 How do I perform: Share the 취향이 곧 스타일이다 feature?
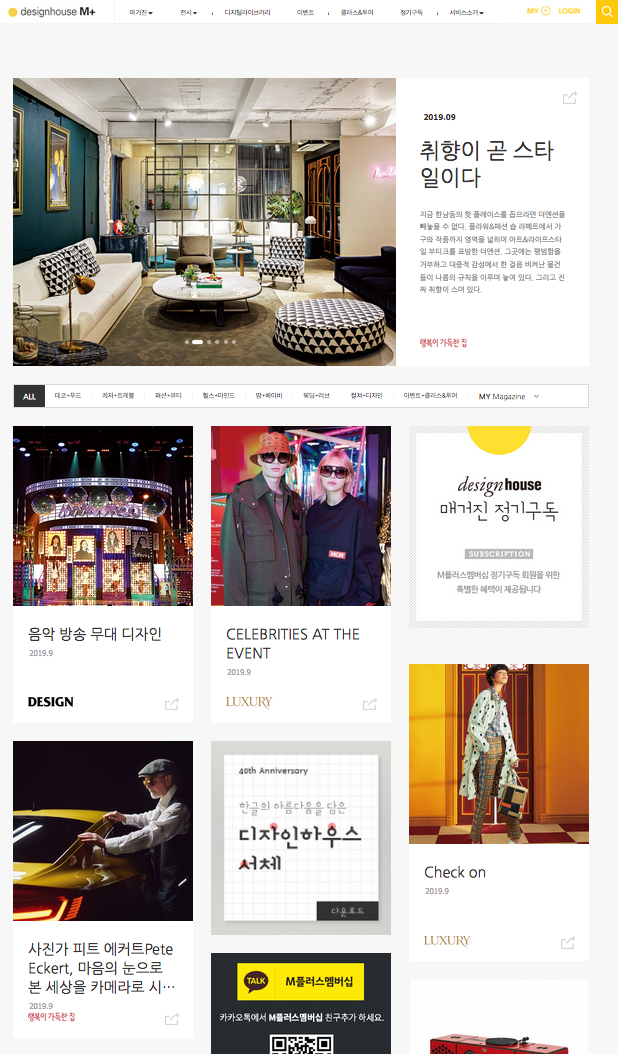(x=570, y=98)
